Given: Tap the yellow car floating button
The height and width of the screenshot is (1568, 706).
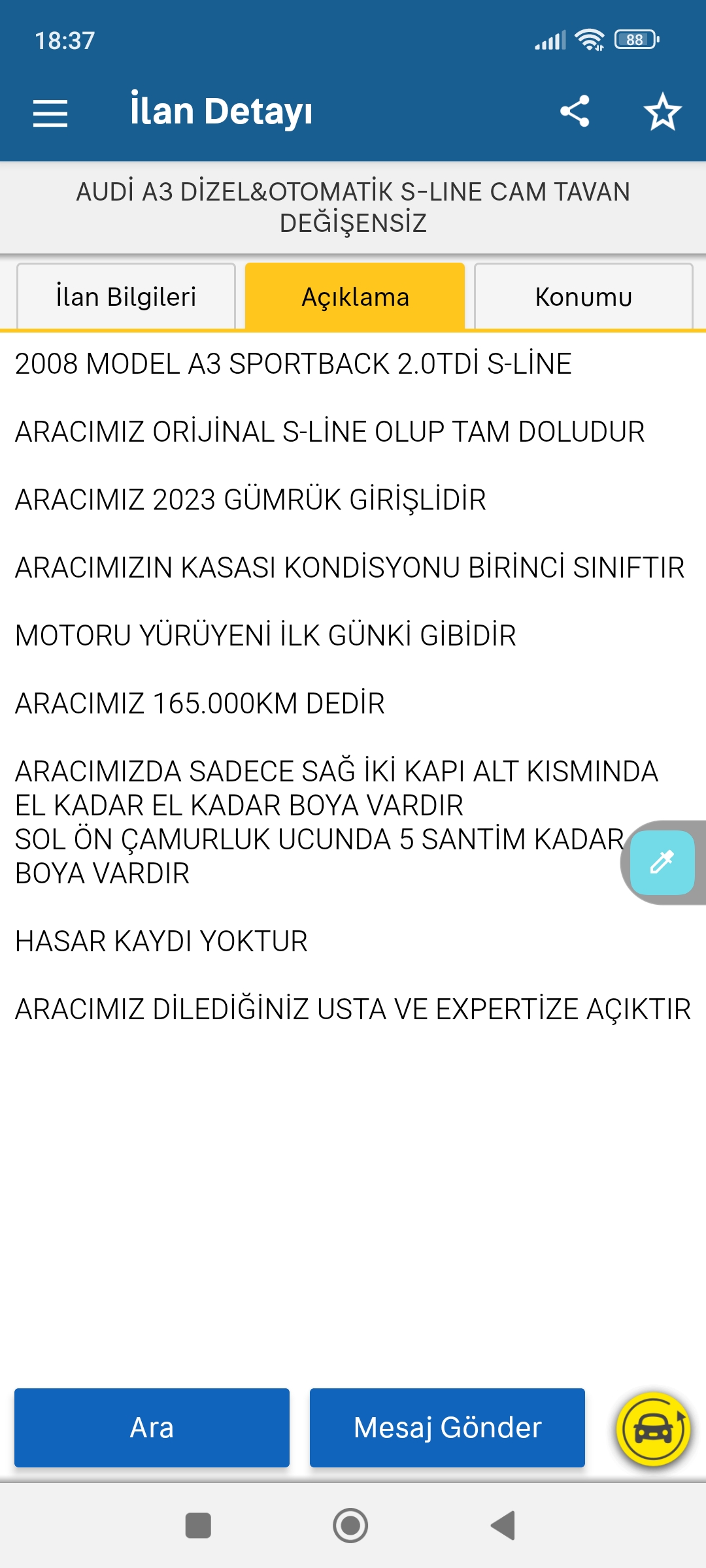Looking at the screenshot, I should click(654, 1429).
